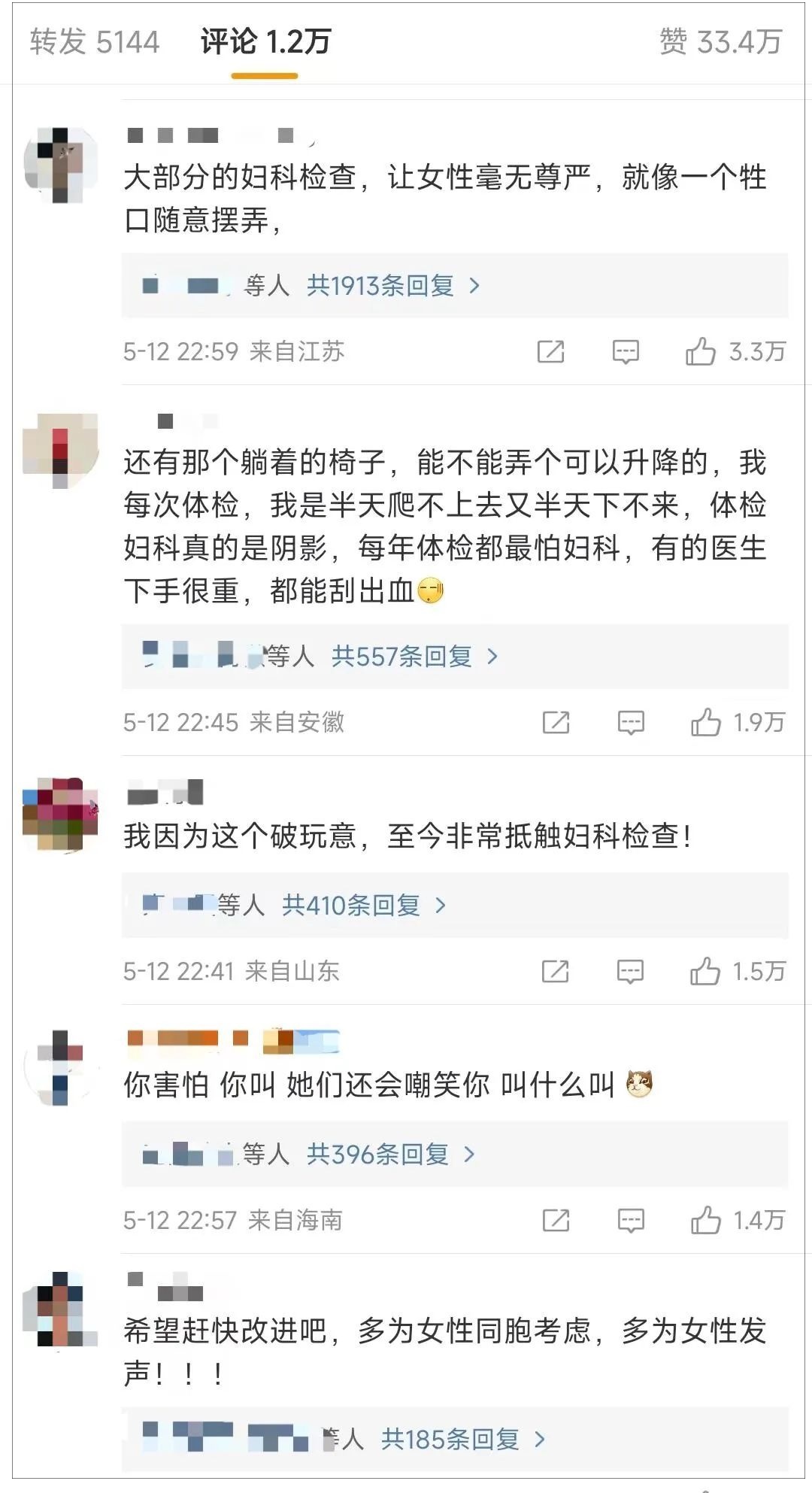Screen dimensions: 812x1493
Task: Like the comment from 安徽
Action: point(705,722)
